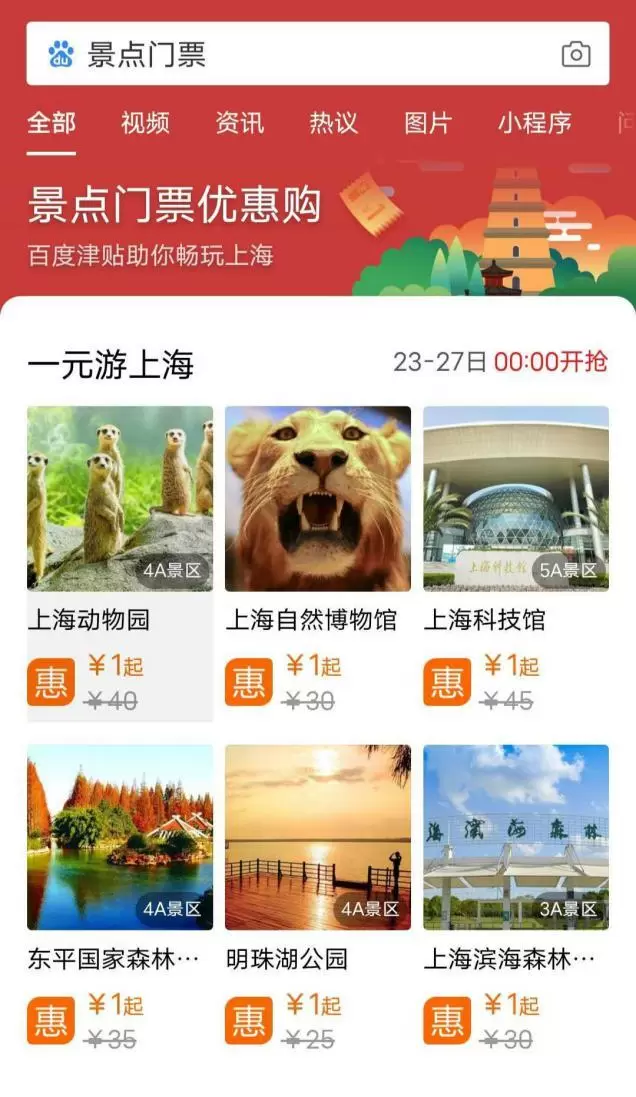The image size is (636, 1097).
Task: Select the 全部 tab
Action: coord(51,123)
